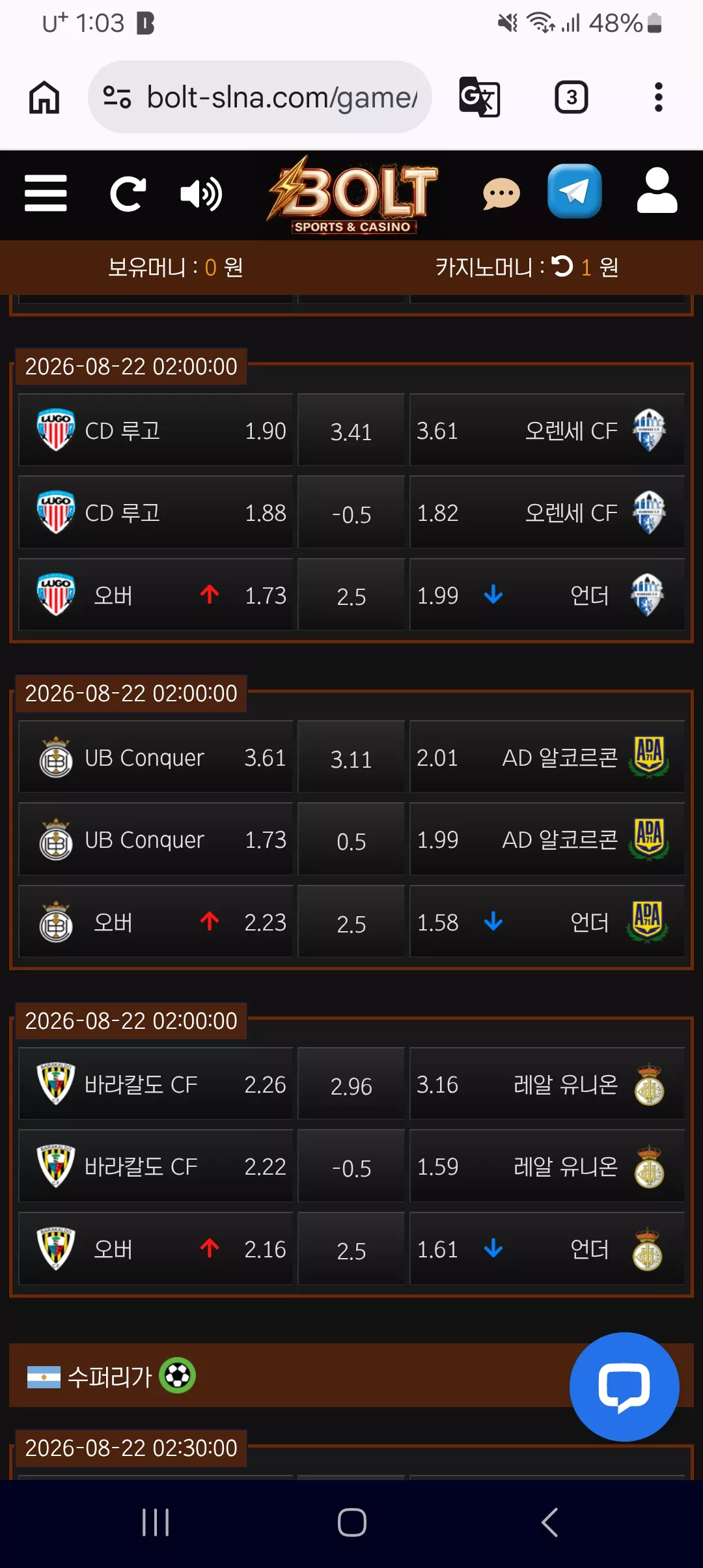703x1568 pixels.
Task: Bet under 2.5 at 1.58 odds
Action: coord(547,921)
